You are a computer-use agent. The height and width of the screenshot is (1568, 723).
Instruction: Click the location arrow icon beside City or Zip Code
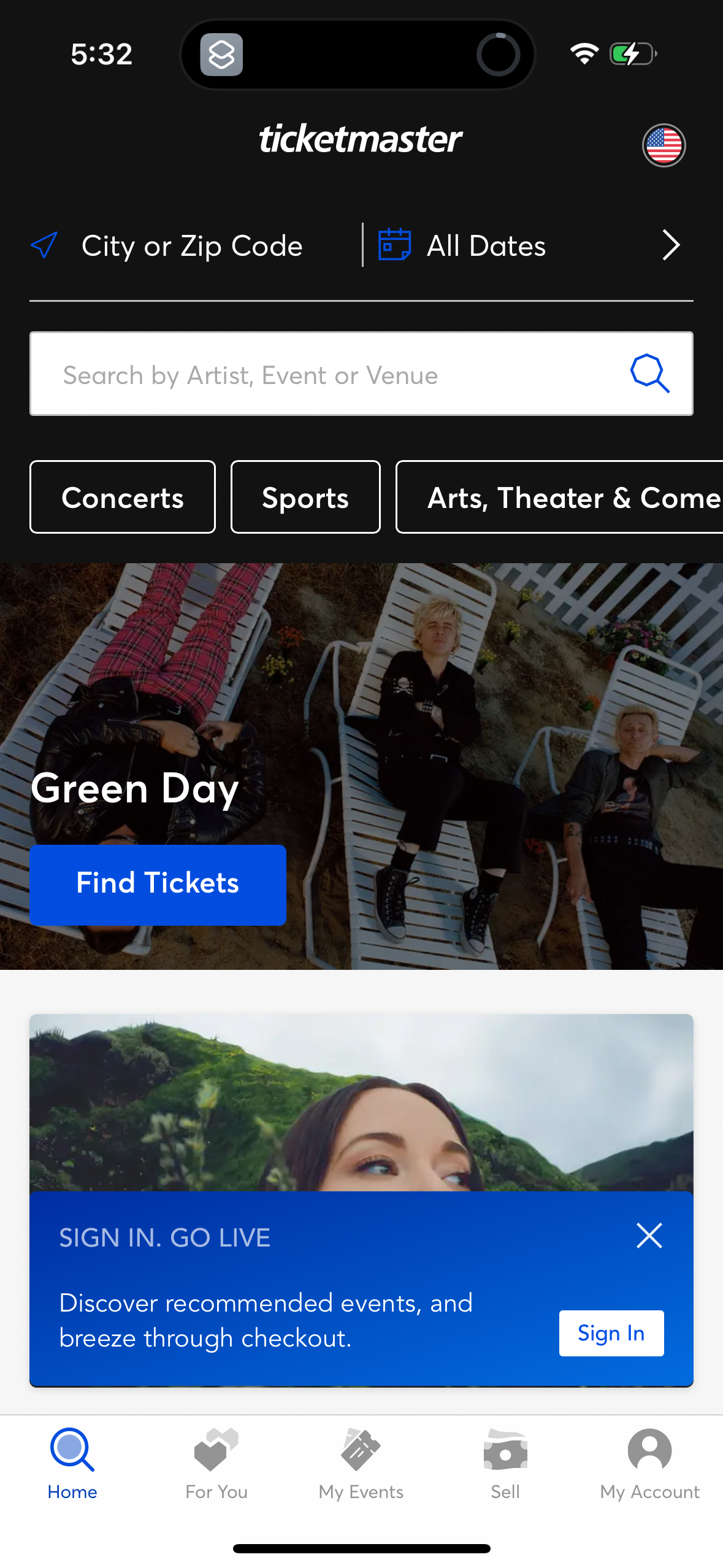[x=43, y=245]
